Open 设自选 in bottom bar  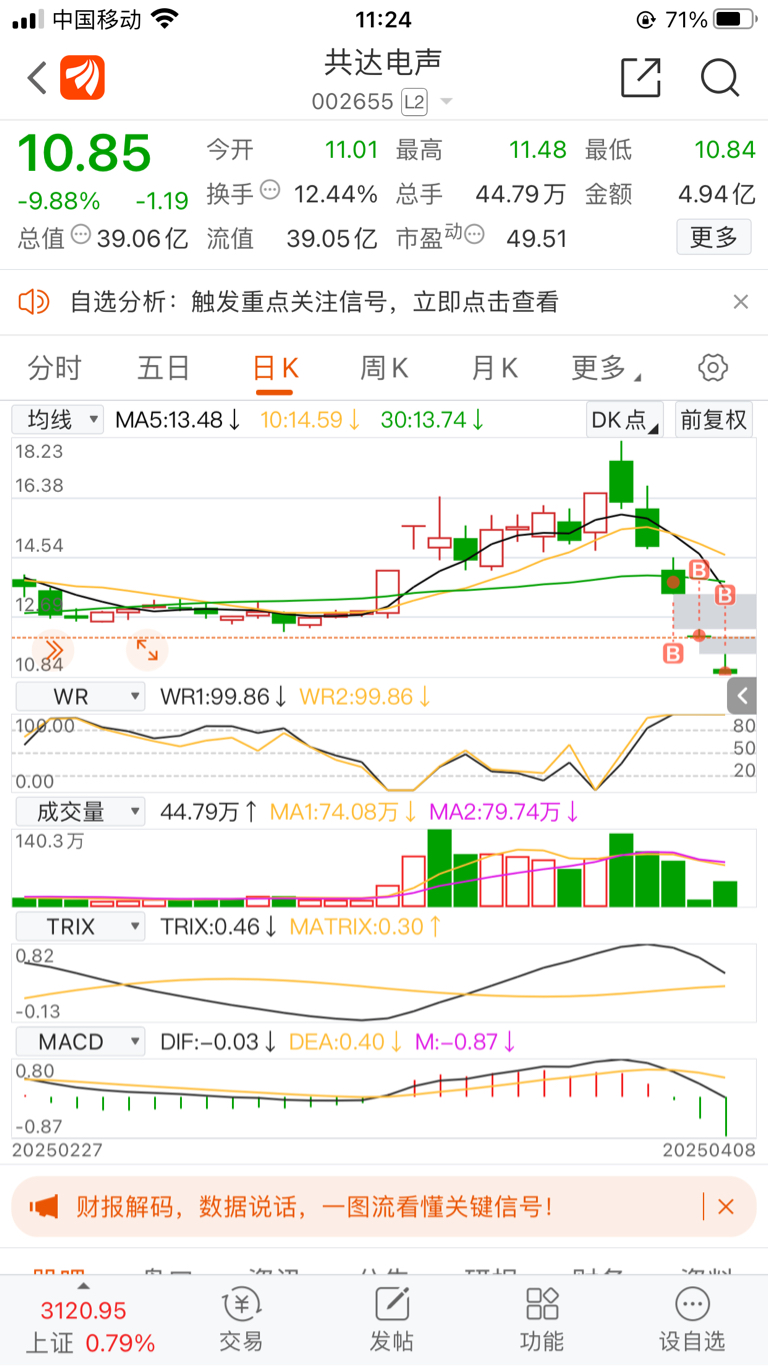tap(691, 1320)
